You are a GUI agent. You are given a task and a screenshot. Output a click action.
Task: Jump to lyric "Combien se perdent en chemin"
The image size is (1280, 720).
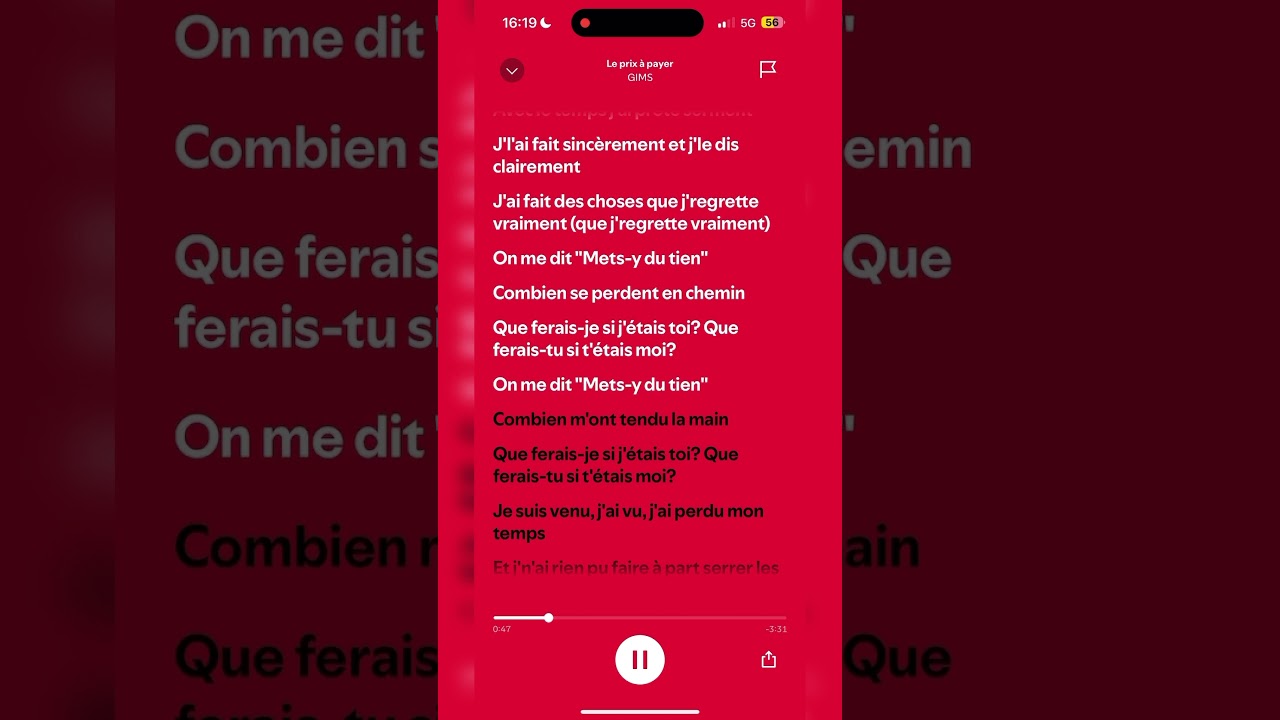[618, 293]
